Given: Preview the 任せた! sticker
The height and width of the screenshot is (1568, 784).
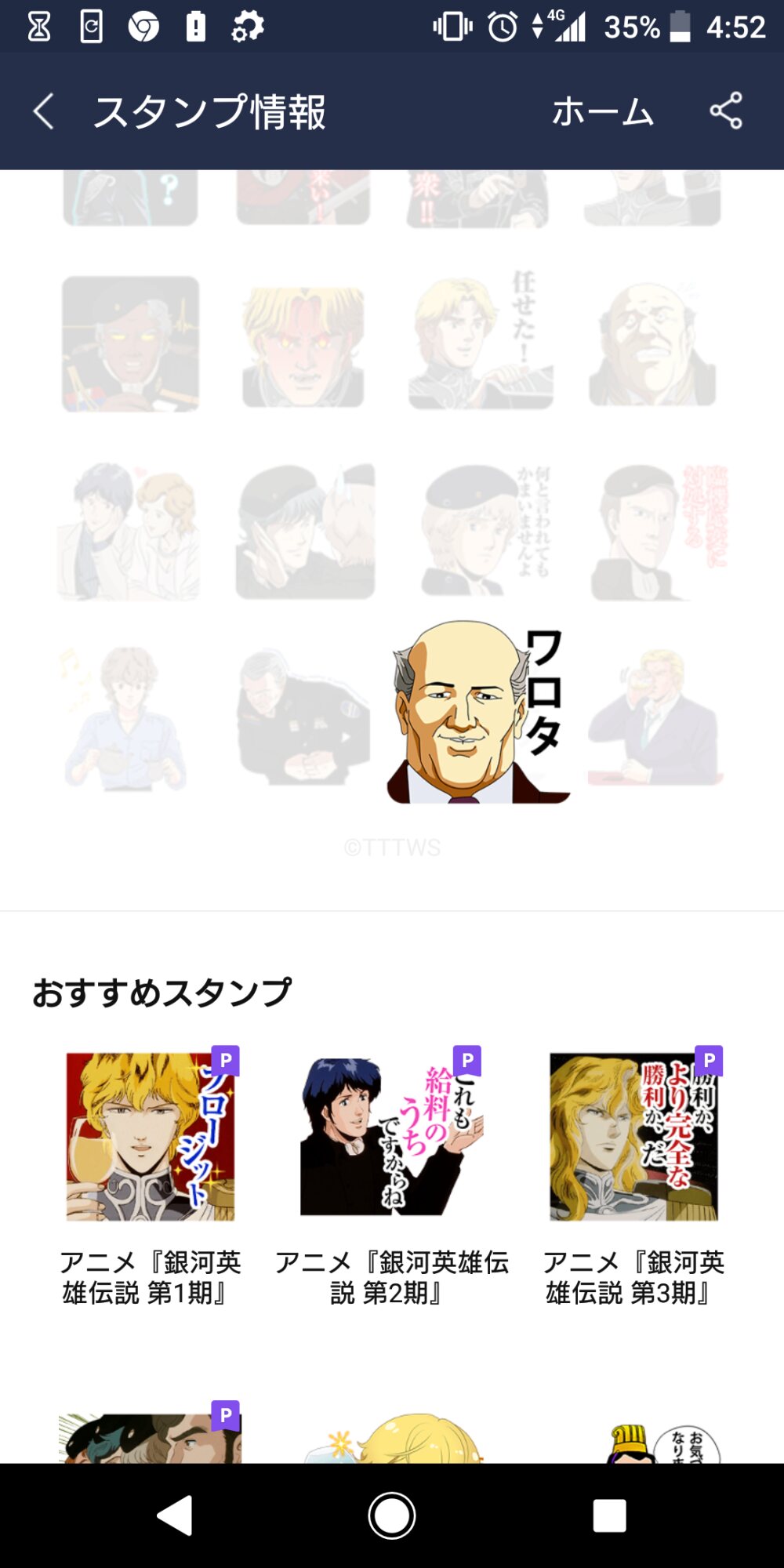Looking at the screenshot, I should 480,343.
